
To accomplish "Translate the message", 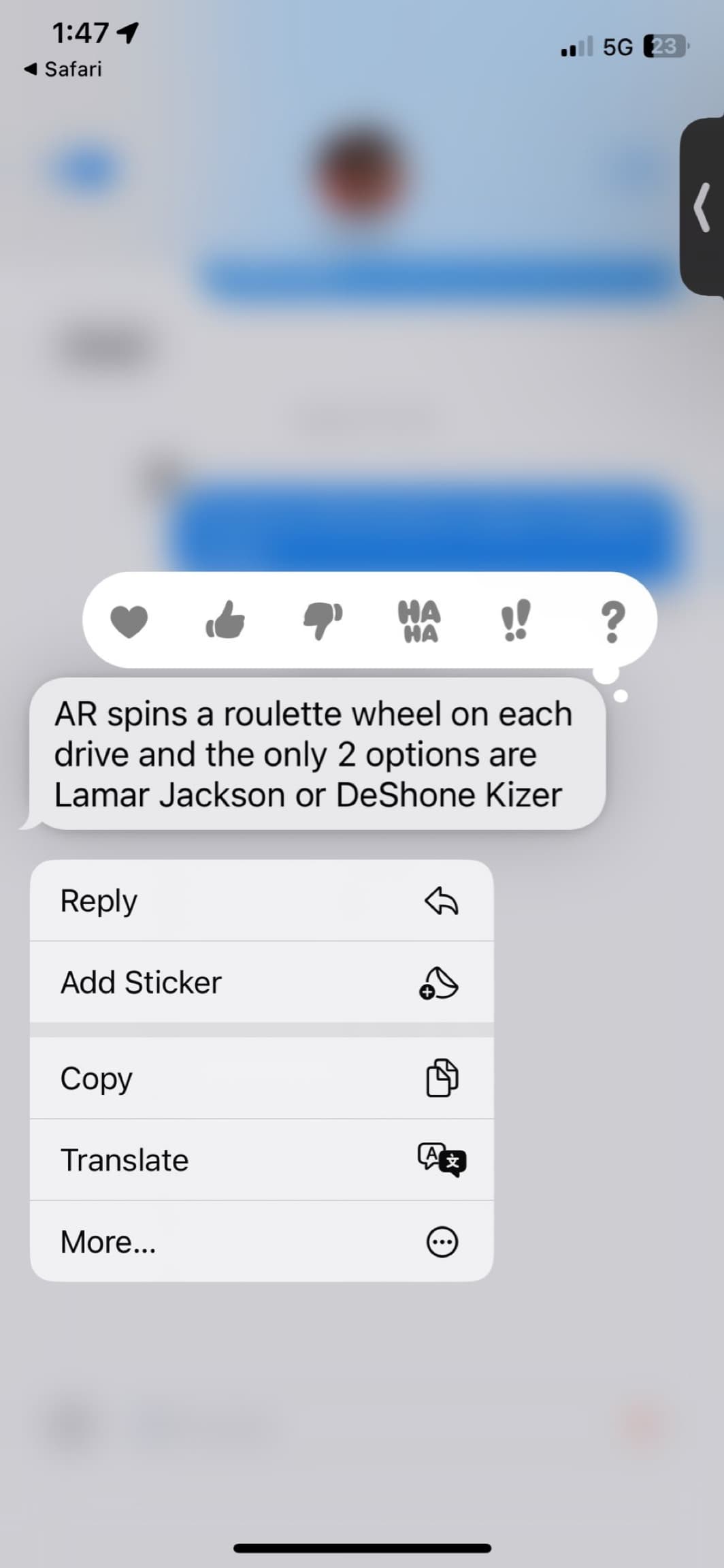I will point(262,1160).
